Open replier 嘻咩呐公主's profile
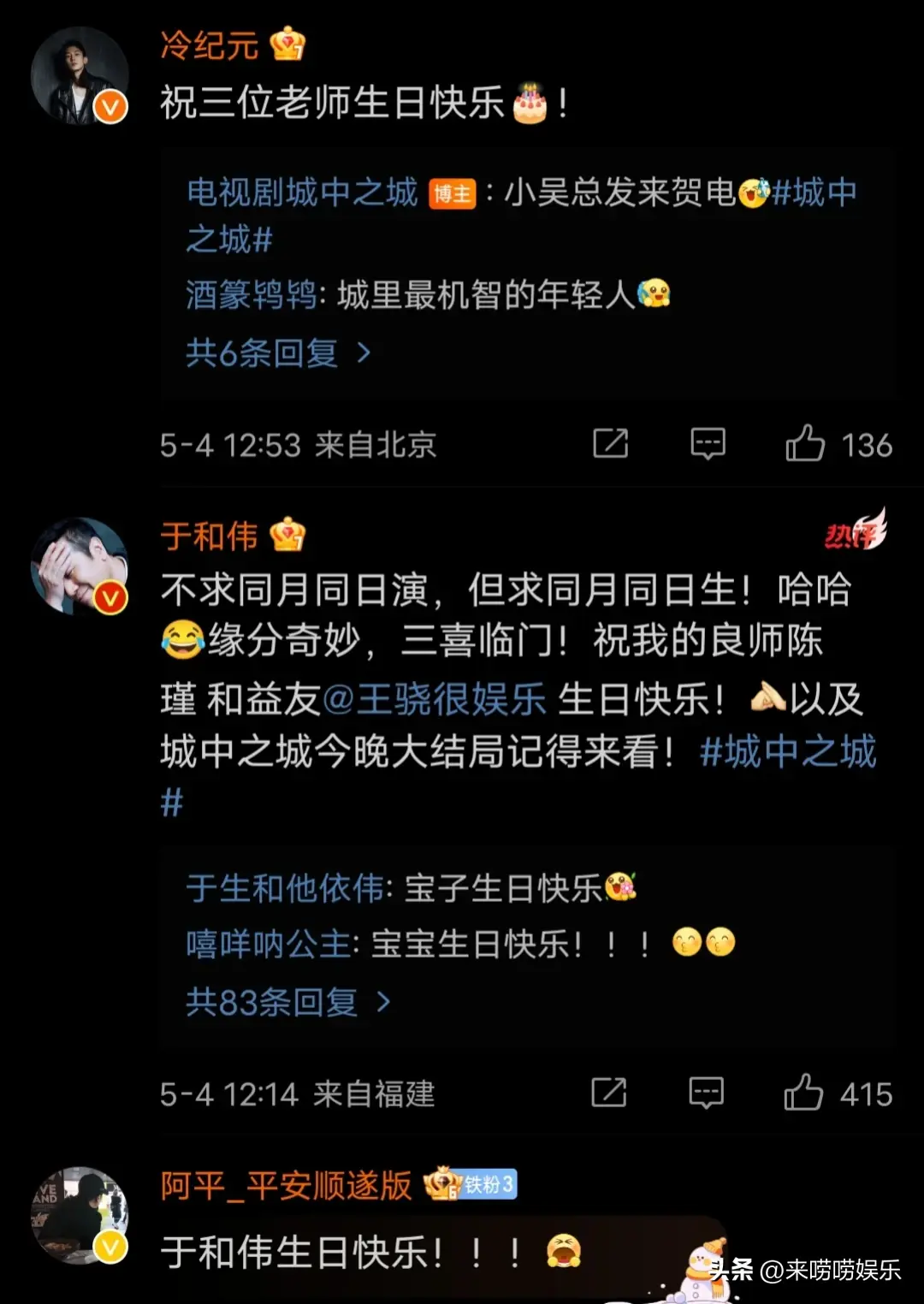Image resolution: width=924 pixels, height=1304 pixels. (x=269, y=945)
